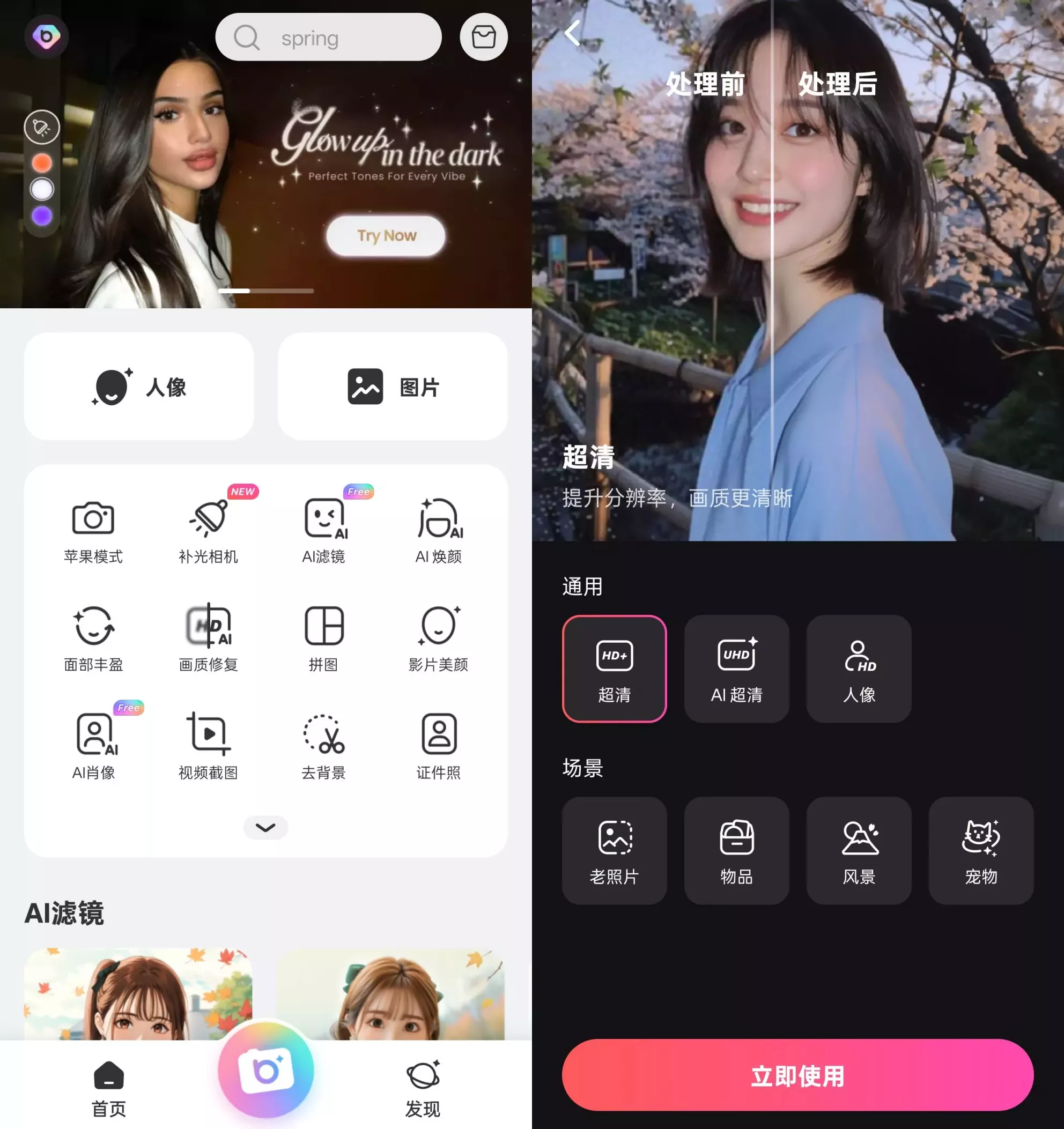
Task: Open 画质修复 quality repair tool
Action: [209, 637]
